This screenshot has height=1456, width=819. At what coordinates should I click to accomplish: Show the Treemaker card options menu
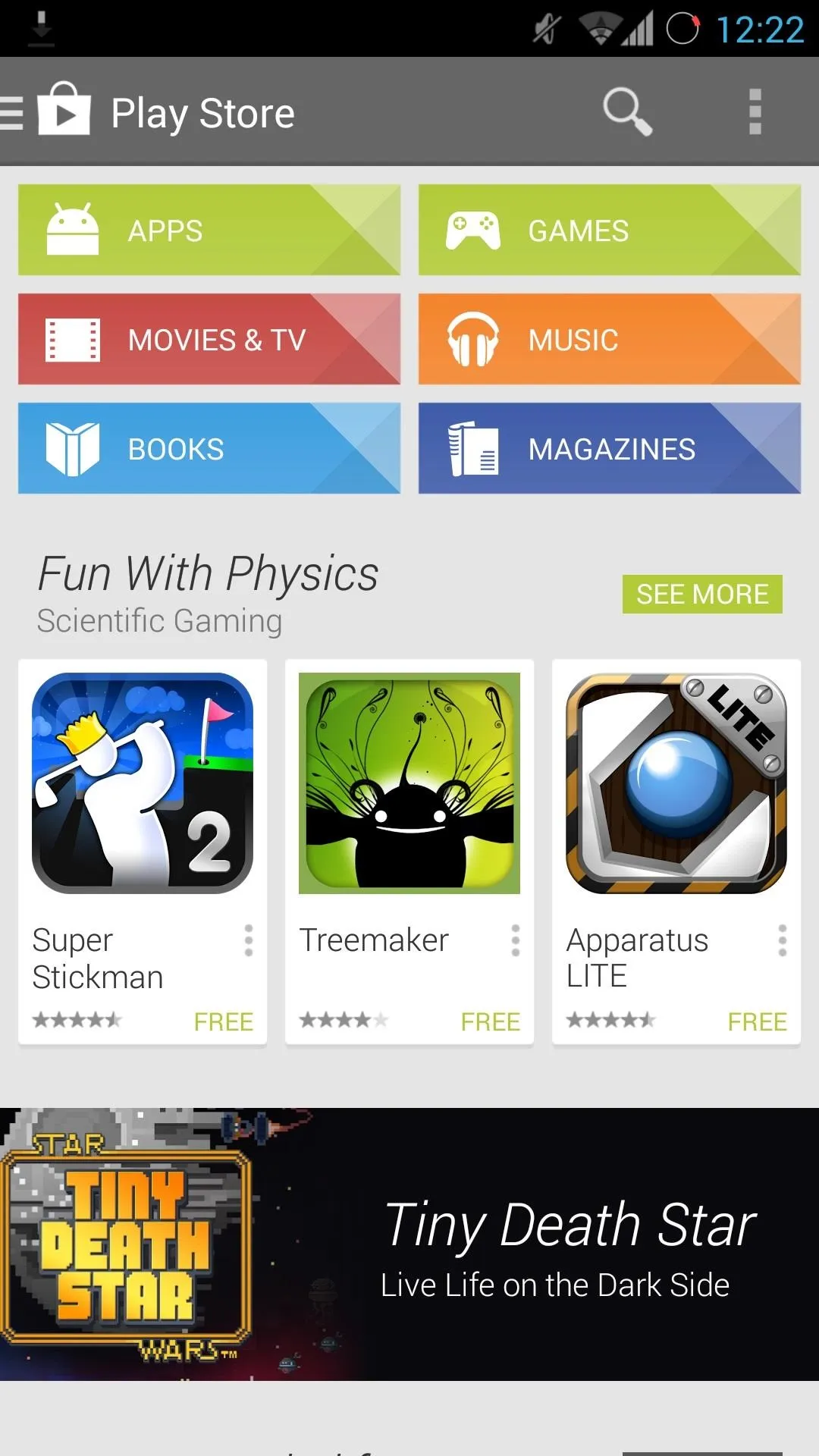point(515,940)
